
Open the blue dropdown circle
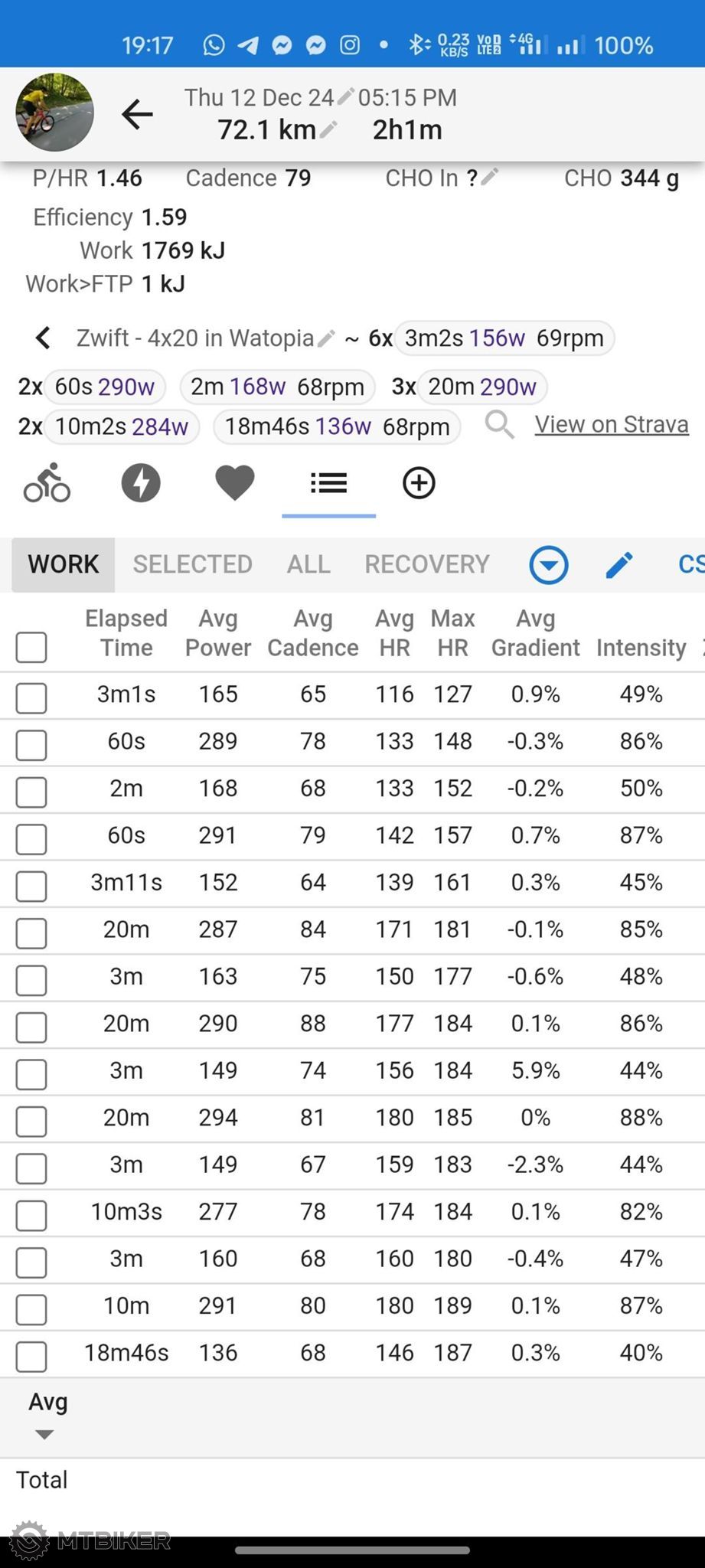click(549, 565)
